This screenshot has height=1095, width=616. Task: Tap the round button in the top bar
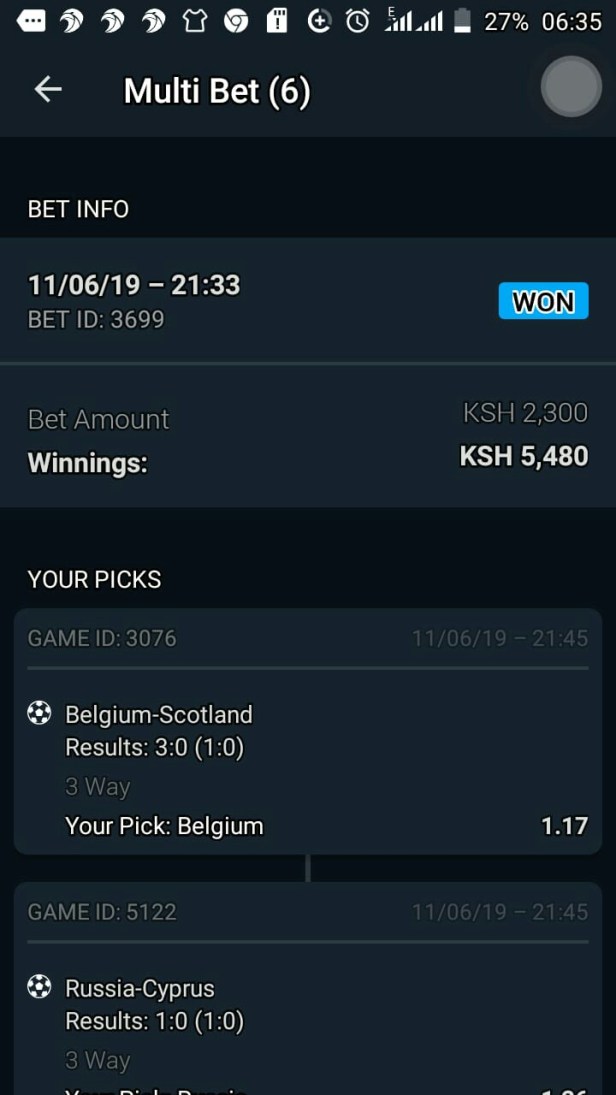click(x=571, y=87)
